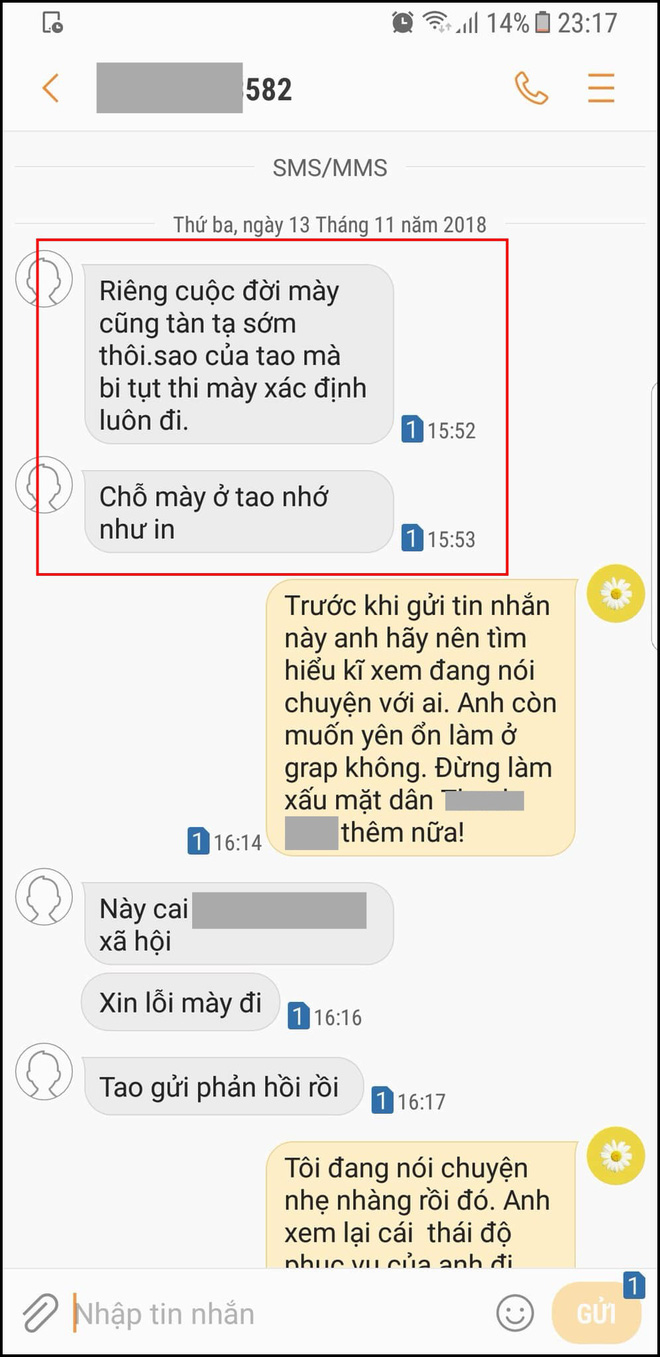Call the number ending in 582
Viewport: 660px width, 1357px height.
tap(531, 89)
